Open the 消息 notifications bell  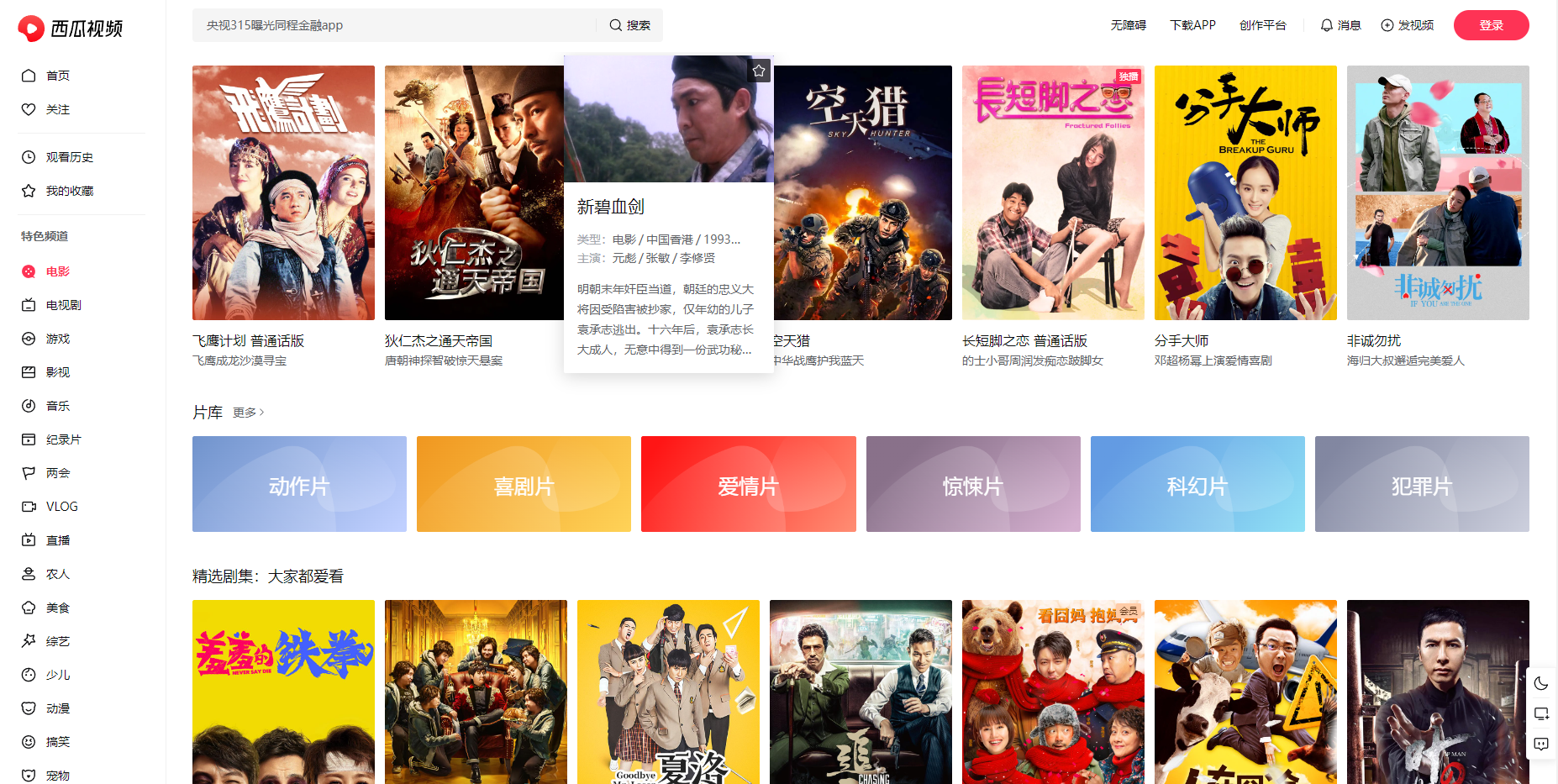1340,25
